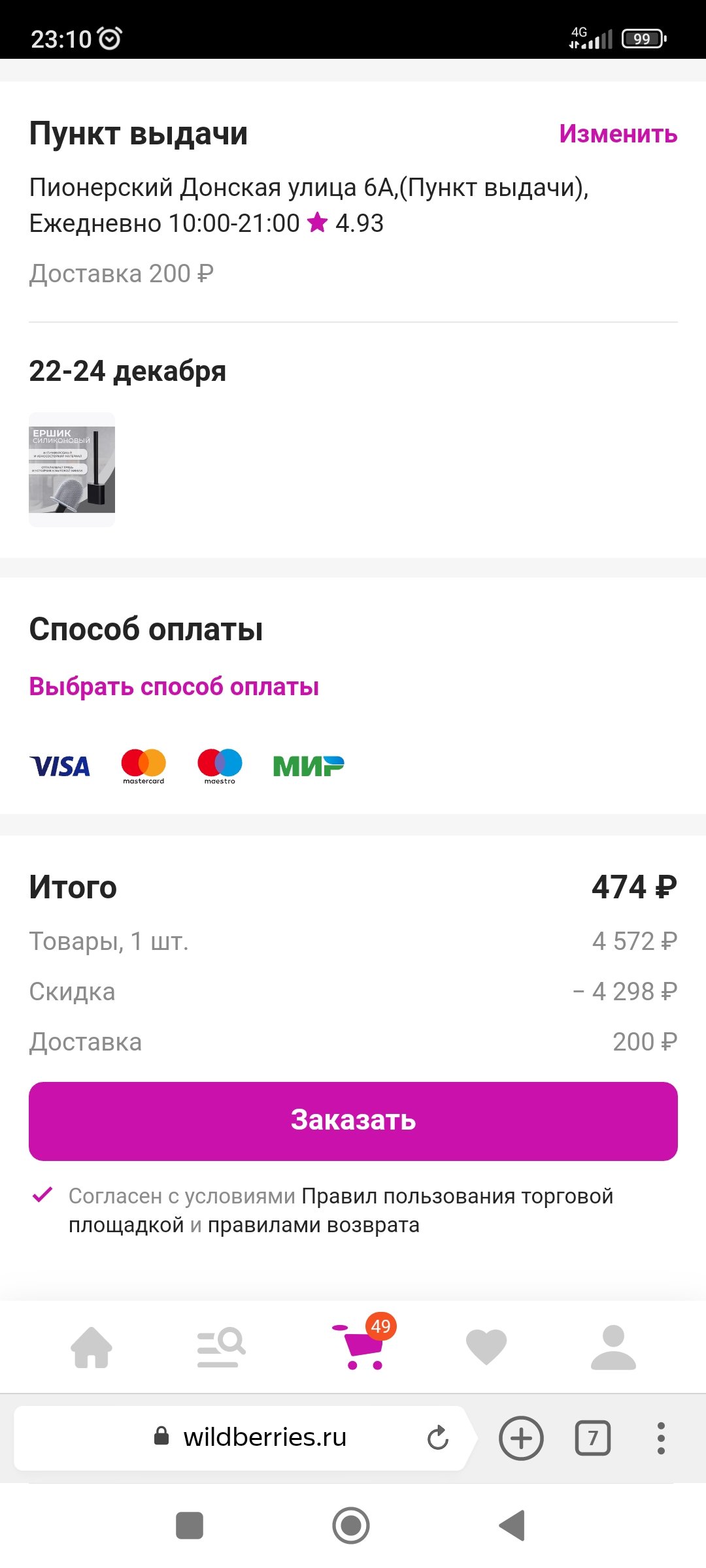The image size is (706, 1568).
Task: Switch to the favorites heart tab
Action: coord(486,1347)
